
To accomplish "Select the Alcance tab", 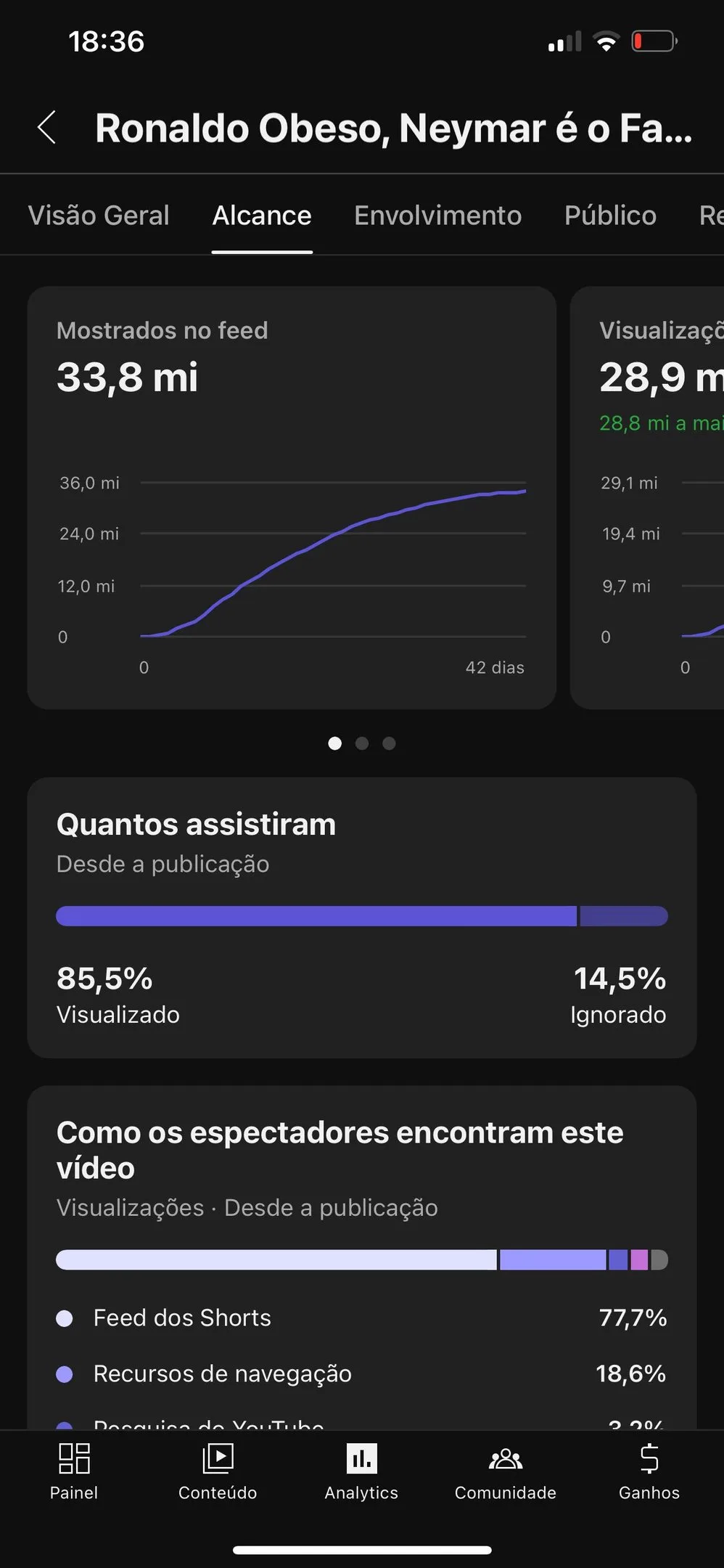I will point(262,216).
